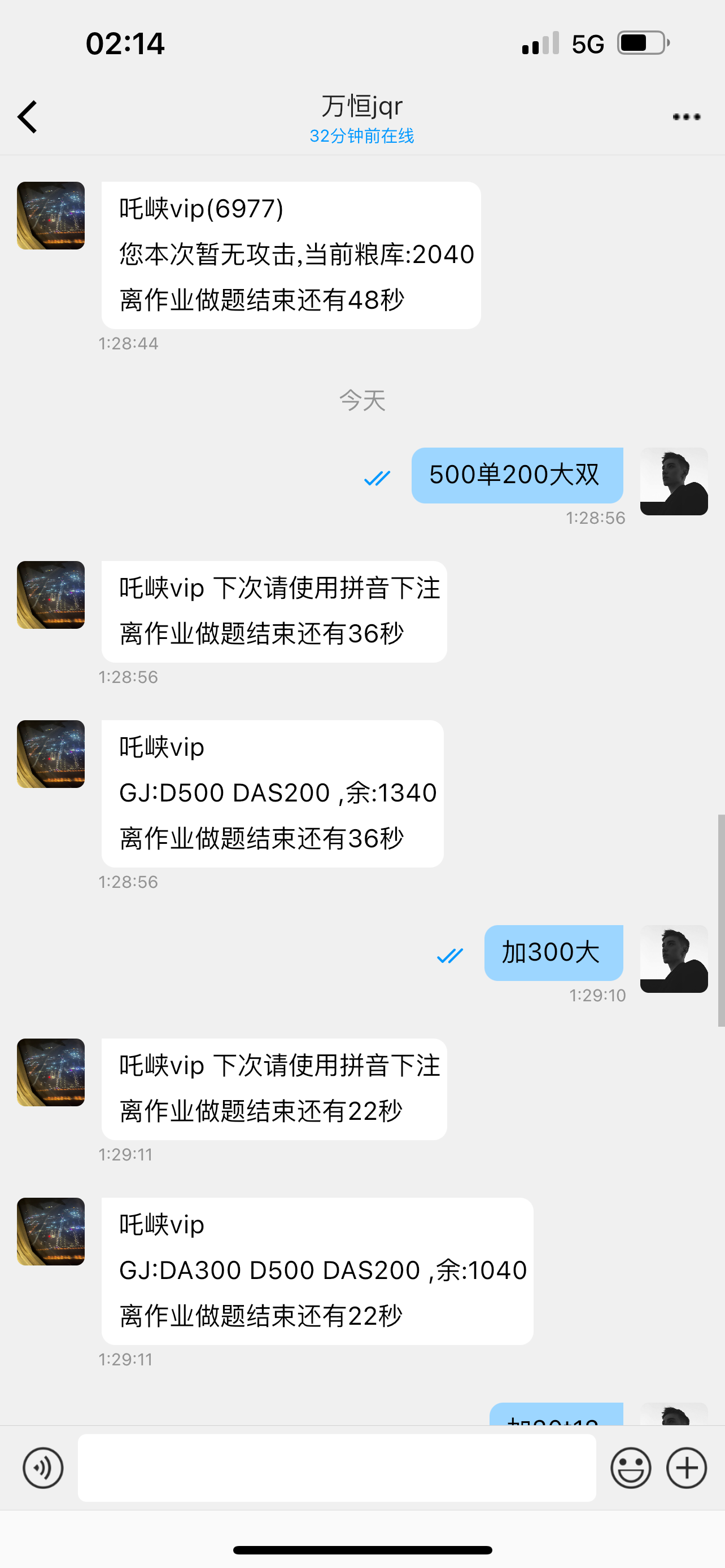
Task: Open the emoji picker
Action: pos(631,1468)
